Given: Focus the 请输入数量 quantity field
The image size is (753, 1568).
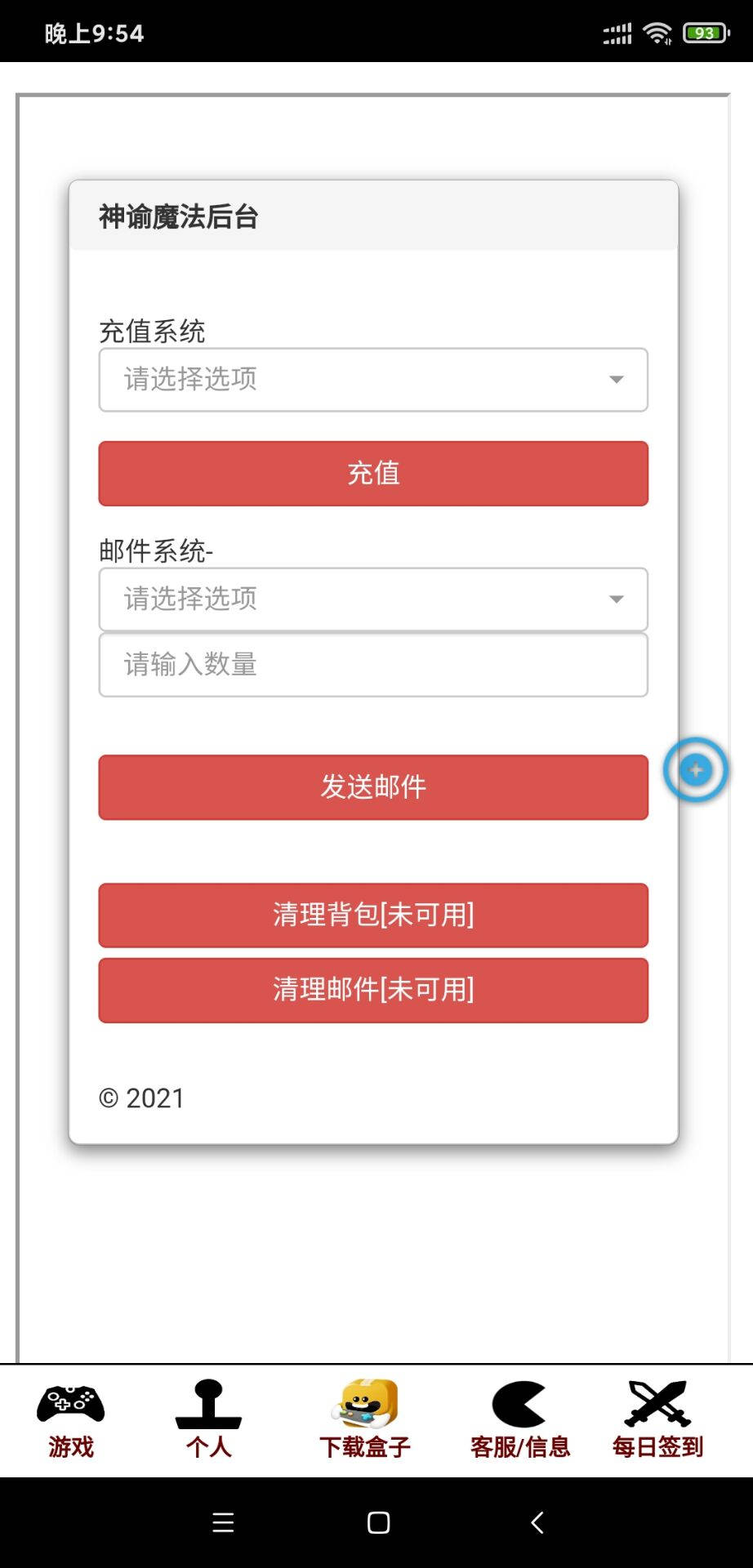Looking at the screenshot, I should [x=373, y=665].
